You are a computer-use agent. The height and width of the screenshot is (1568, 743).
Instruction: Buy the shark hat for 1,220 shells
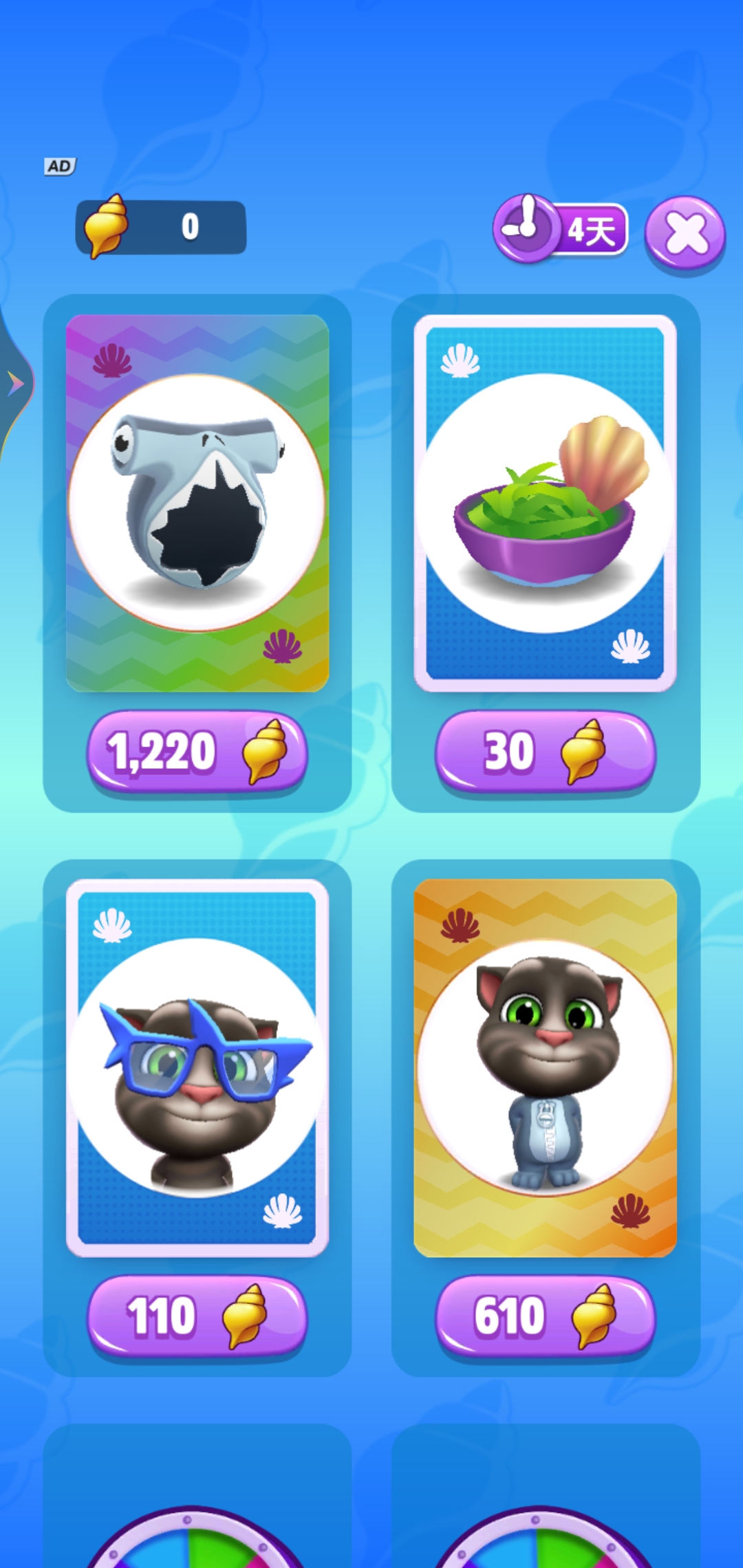tap(197, 752)
